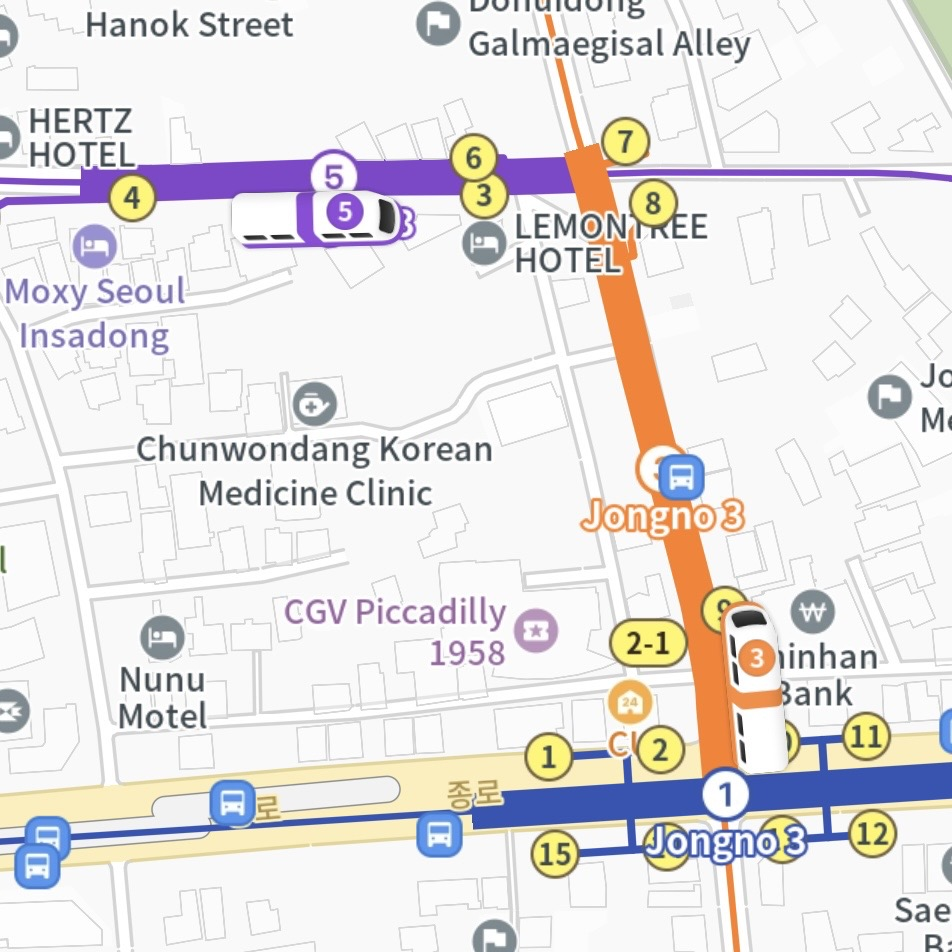
Task: Select Line 1 Jongno 3 station marker
Action: [725, 795]
